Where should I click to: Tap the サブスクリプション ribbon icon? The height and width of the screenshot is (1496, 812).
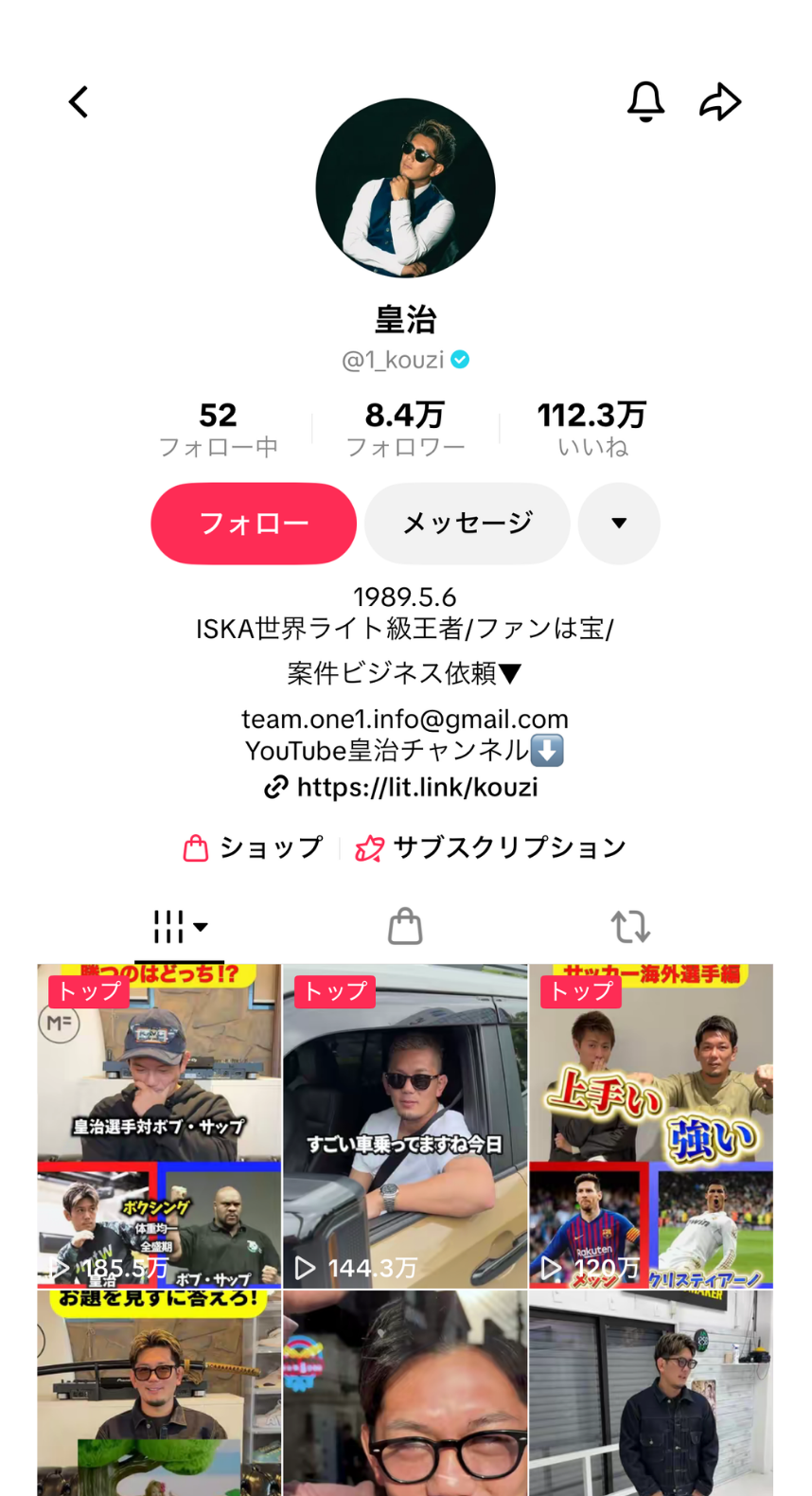pyautogui.click(x=371, y=847)
